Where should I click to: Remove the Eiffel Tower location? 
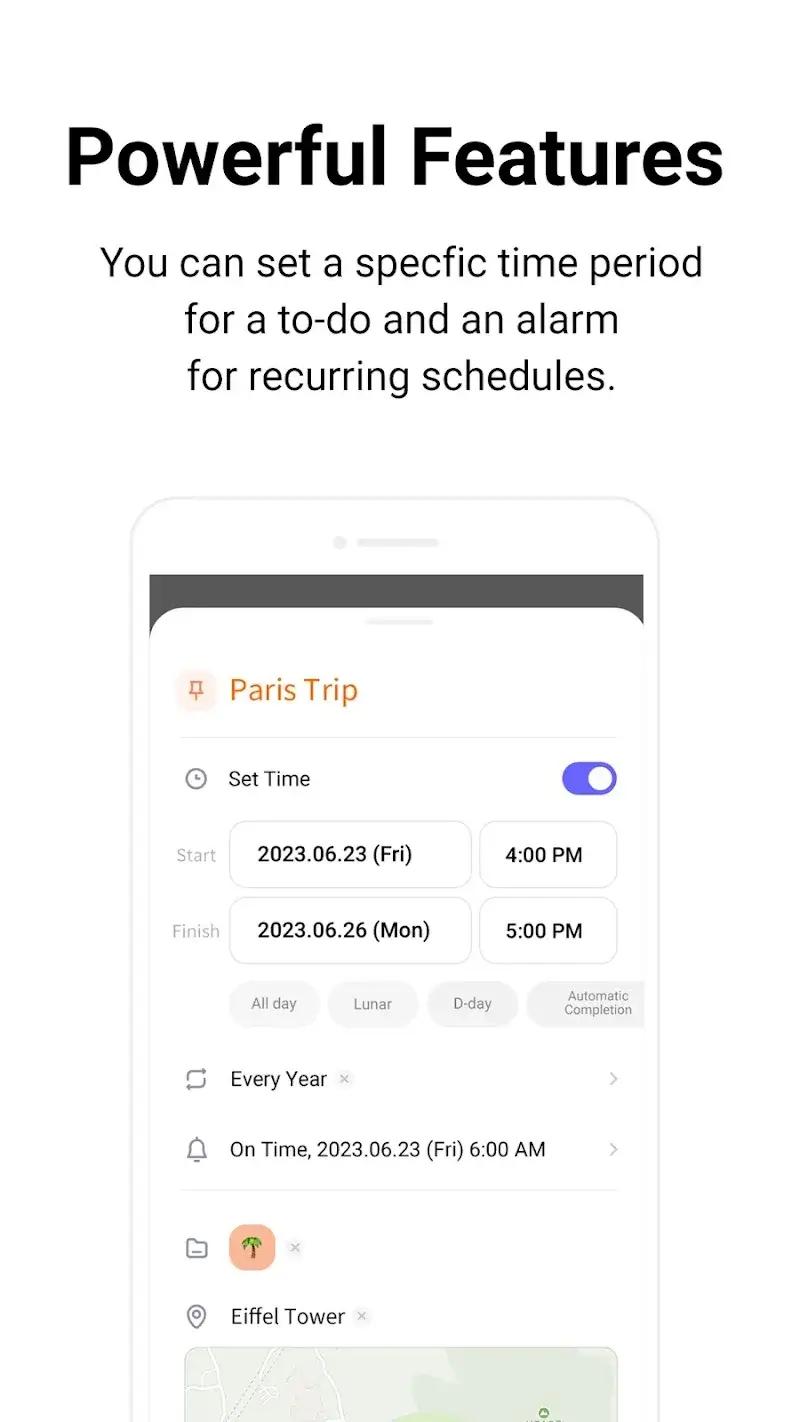361,1316
